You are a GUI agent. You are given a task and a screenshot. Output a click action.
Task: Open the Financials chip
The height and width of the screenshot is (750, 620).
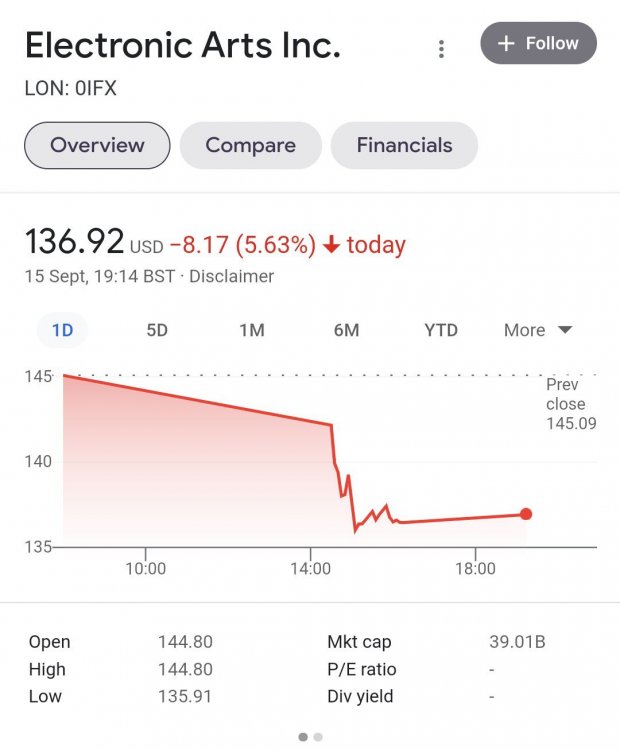pyautogui.click(x=404, y=145)
